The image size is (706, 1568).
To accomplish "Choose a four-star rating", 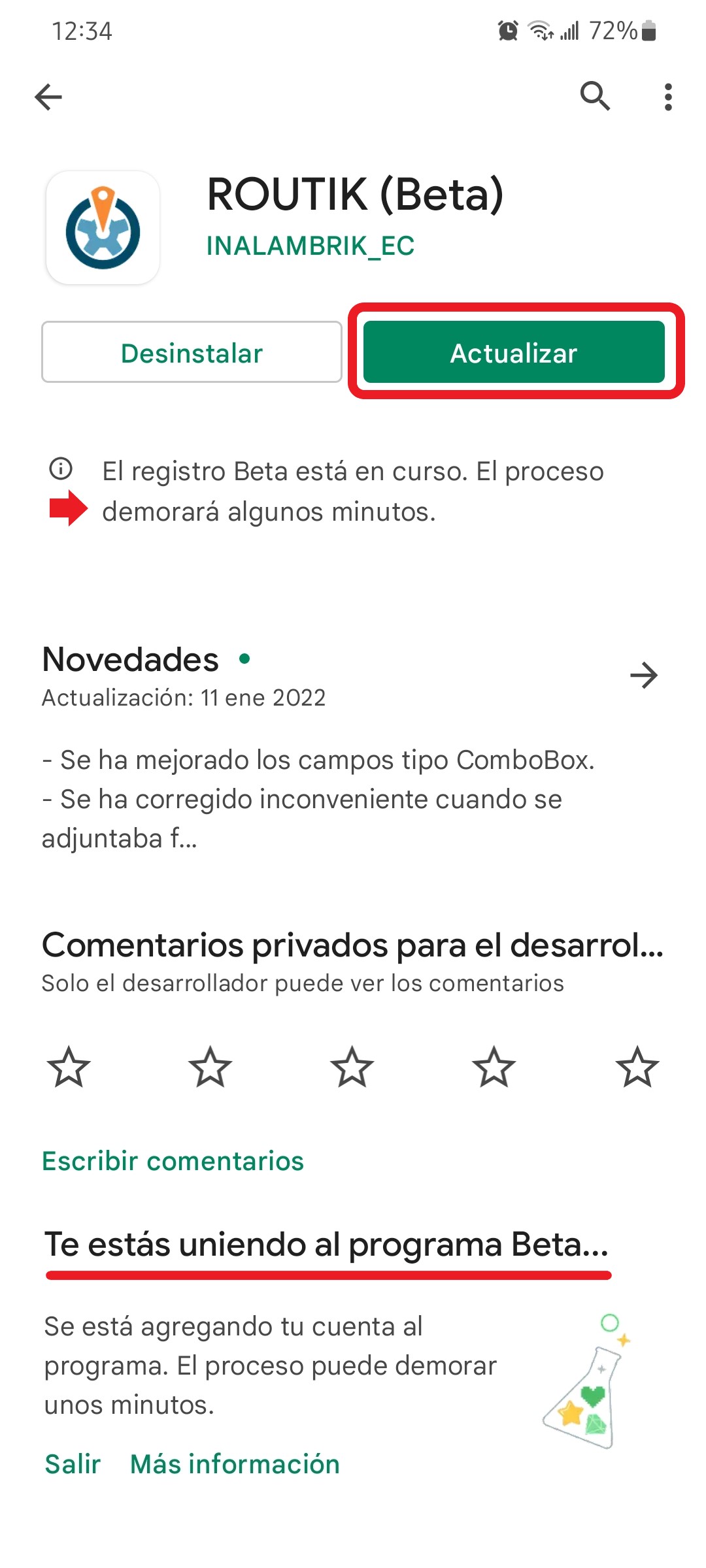I will point(494,1067).
